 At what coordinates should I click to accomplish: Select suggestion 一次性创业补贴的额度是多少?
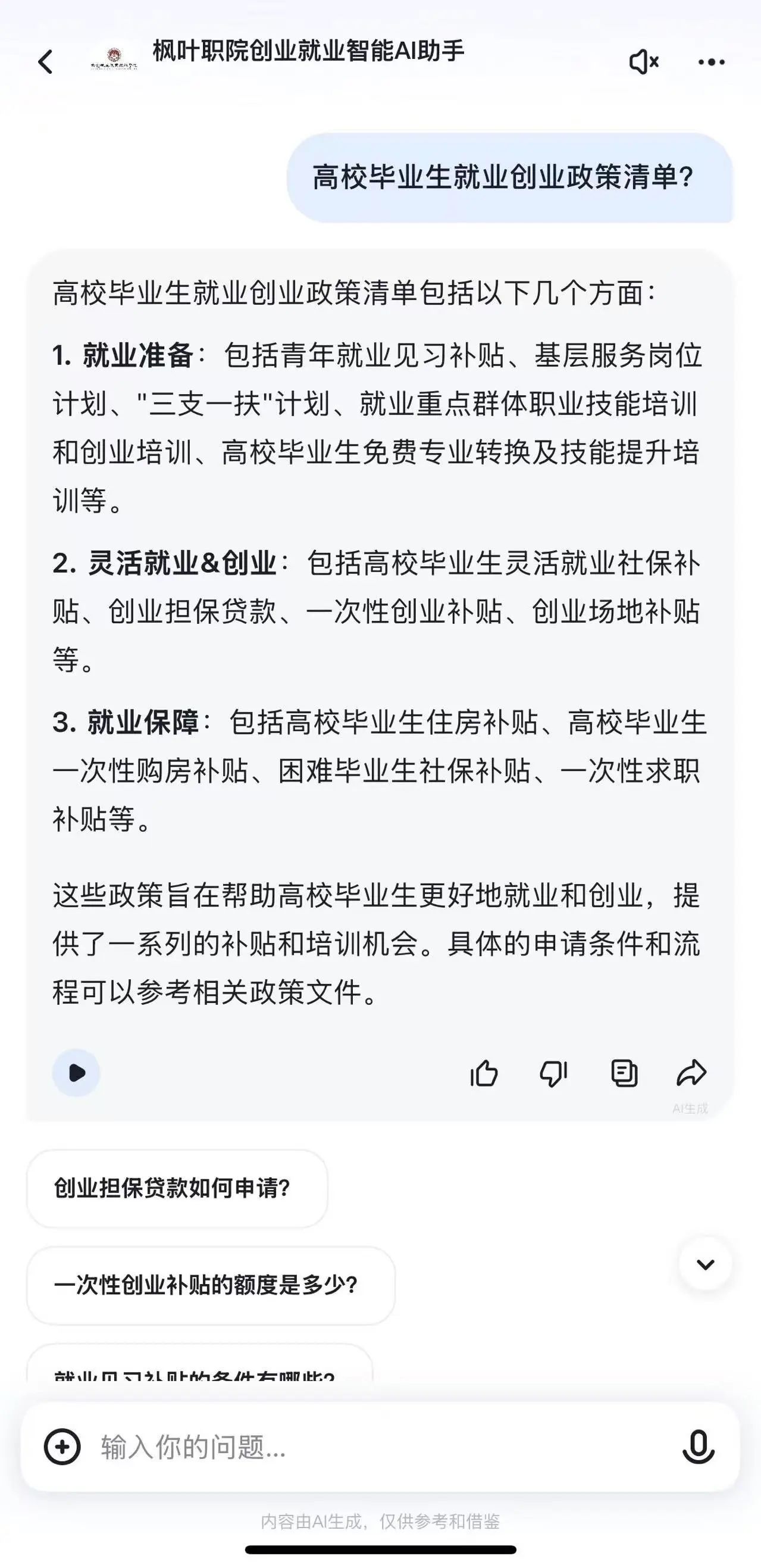click(211, 1286)
